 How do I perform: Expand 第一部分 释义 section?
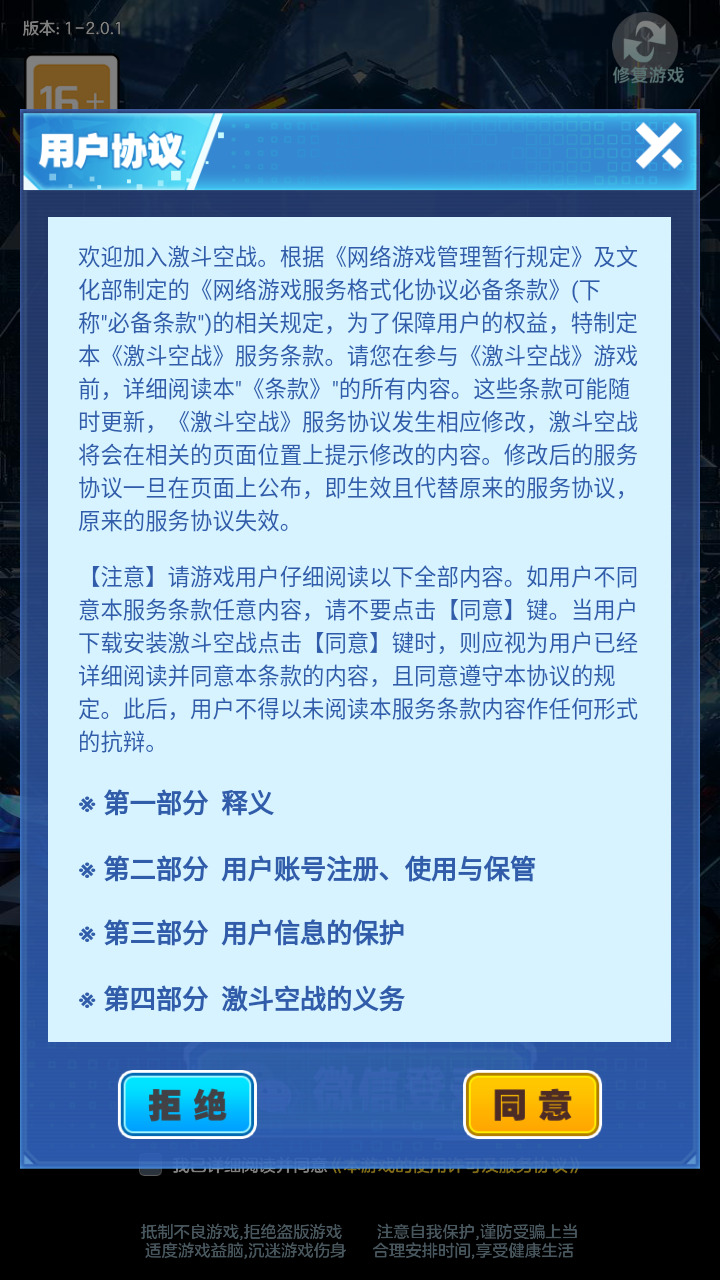point(177,804)
